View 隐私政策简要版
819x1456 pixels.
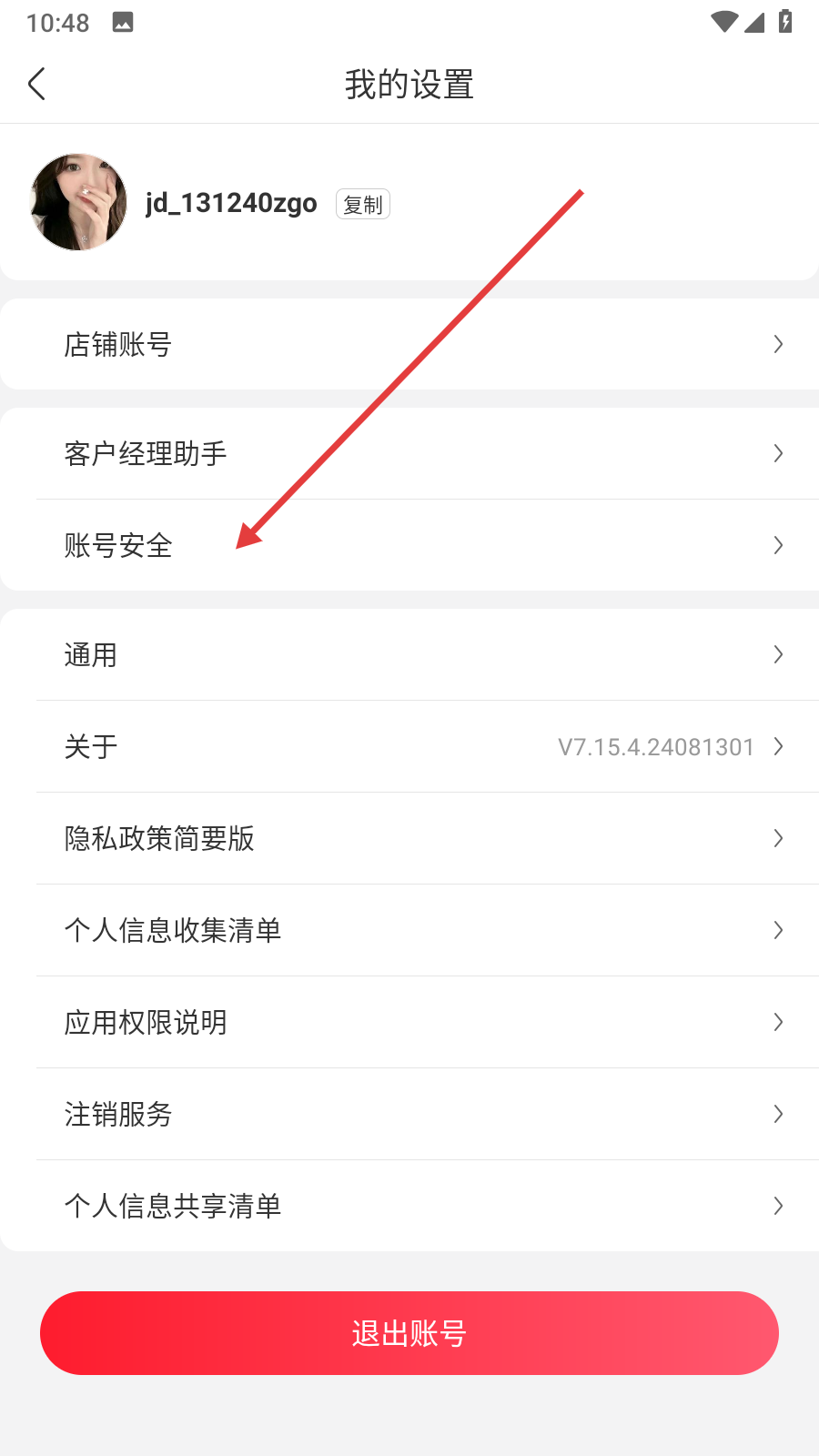pyautogui.click(x=409, y=838)
